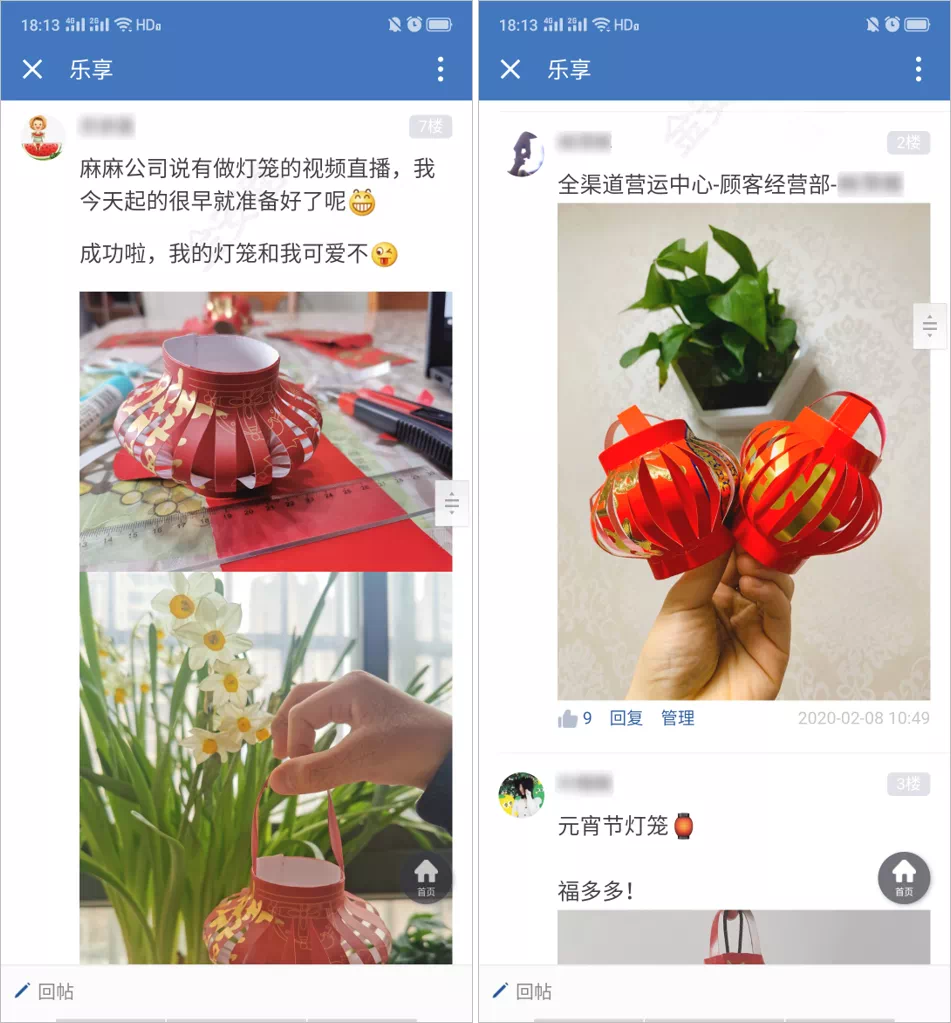Viewport: 951px width, 1023px height.
Task: Open the 3楼 poster's avatar
Action: coord(521,796)
